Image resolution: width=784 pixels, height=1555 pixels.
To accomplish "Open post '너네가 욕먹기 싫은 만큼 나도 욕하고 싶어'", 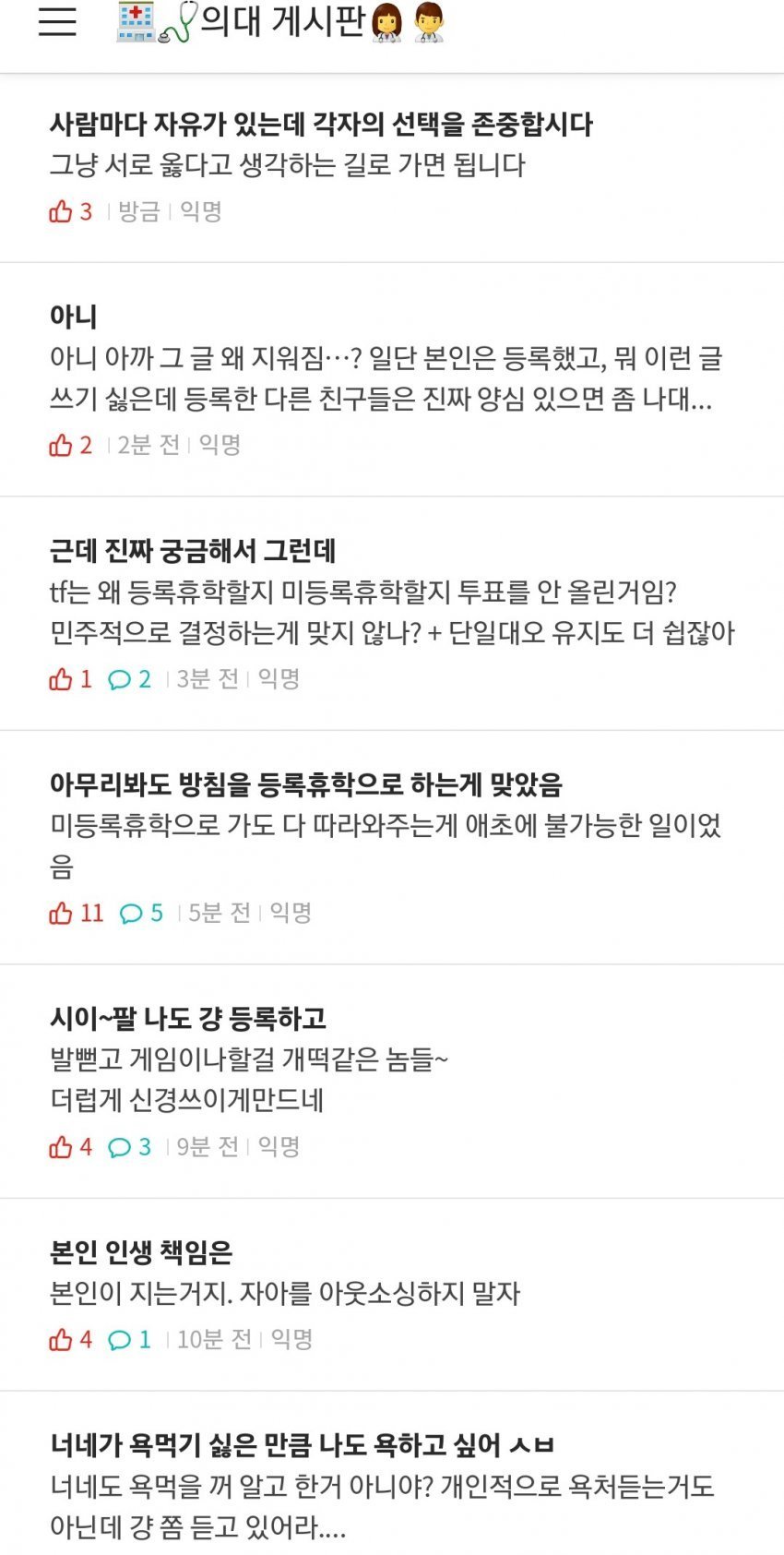I will click(x=303, y=1444).
